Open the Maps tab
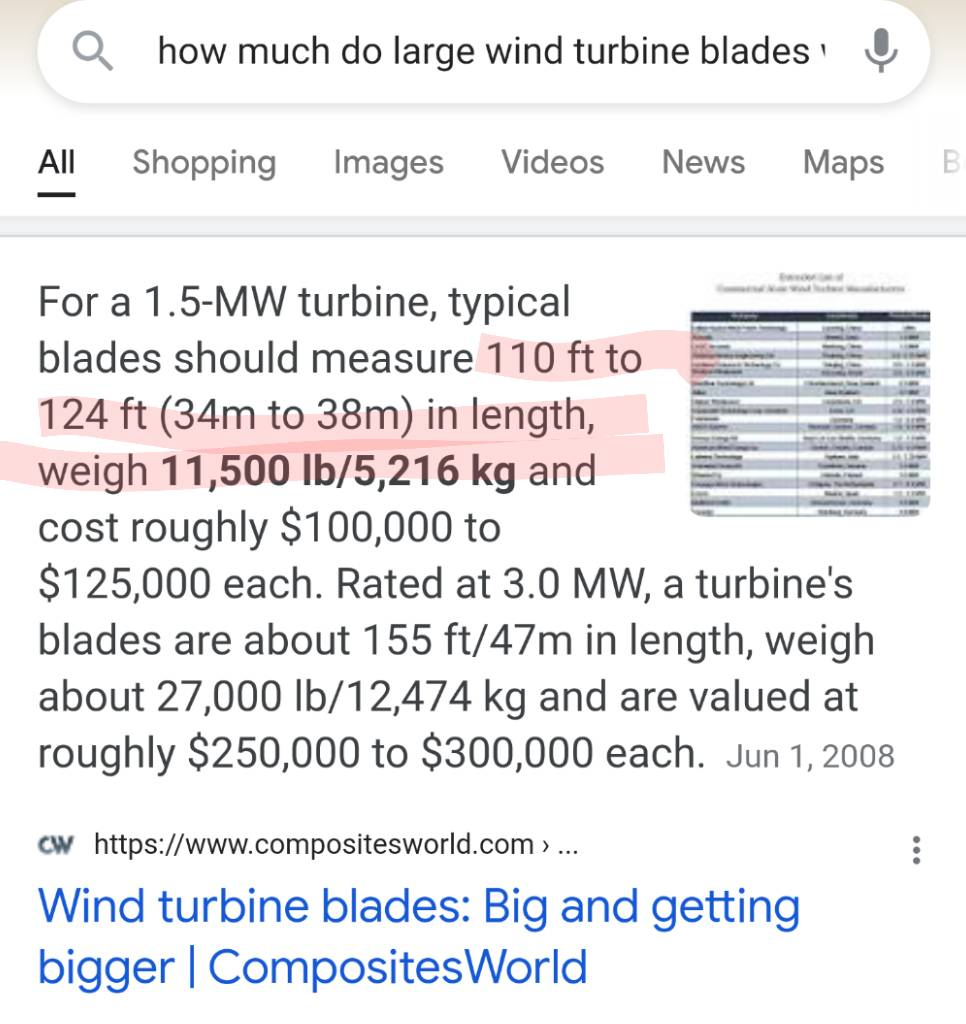Viewport: 966px width, 1024px height. 843,162
